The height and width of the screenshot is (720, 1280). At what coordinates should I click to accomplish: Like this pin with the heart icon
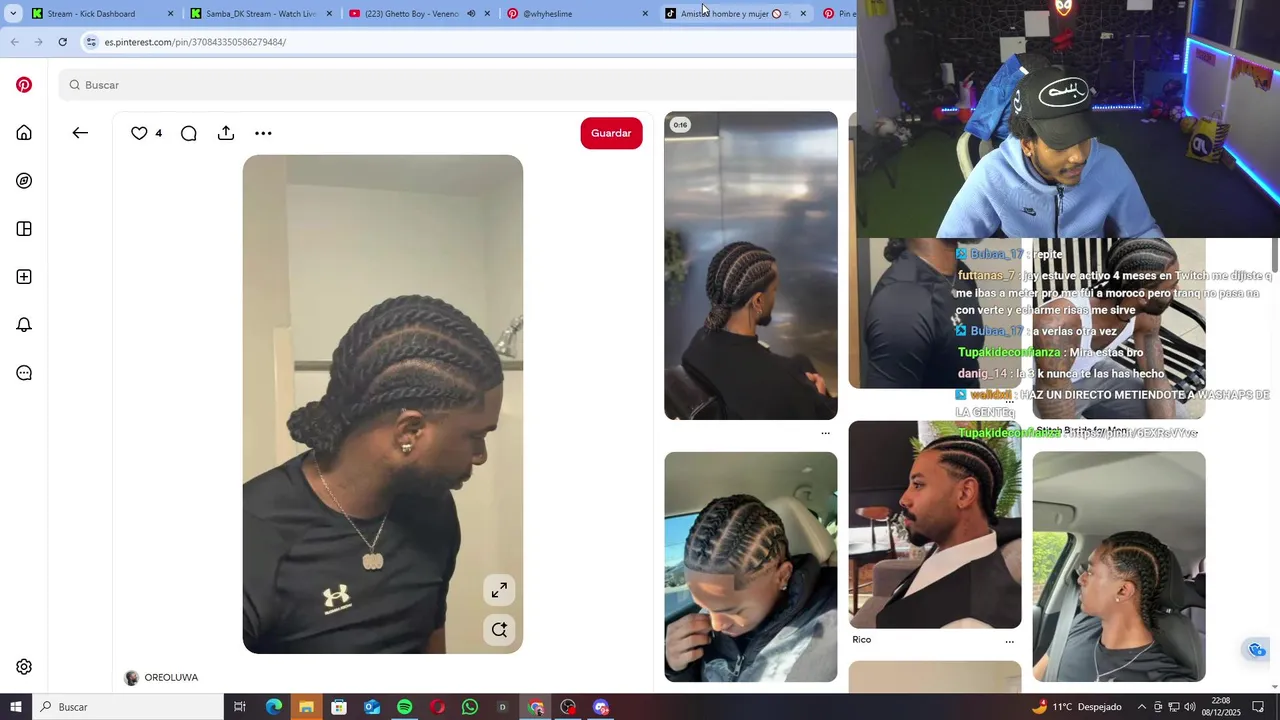click(139, 133)
